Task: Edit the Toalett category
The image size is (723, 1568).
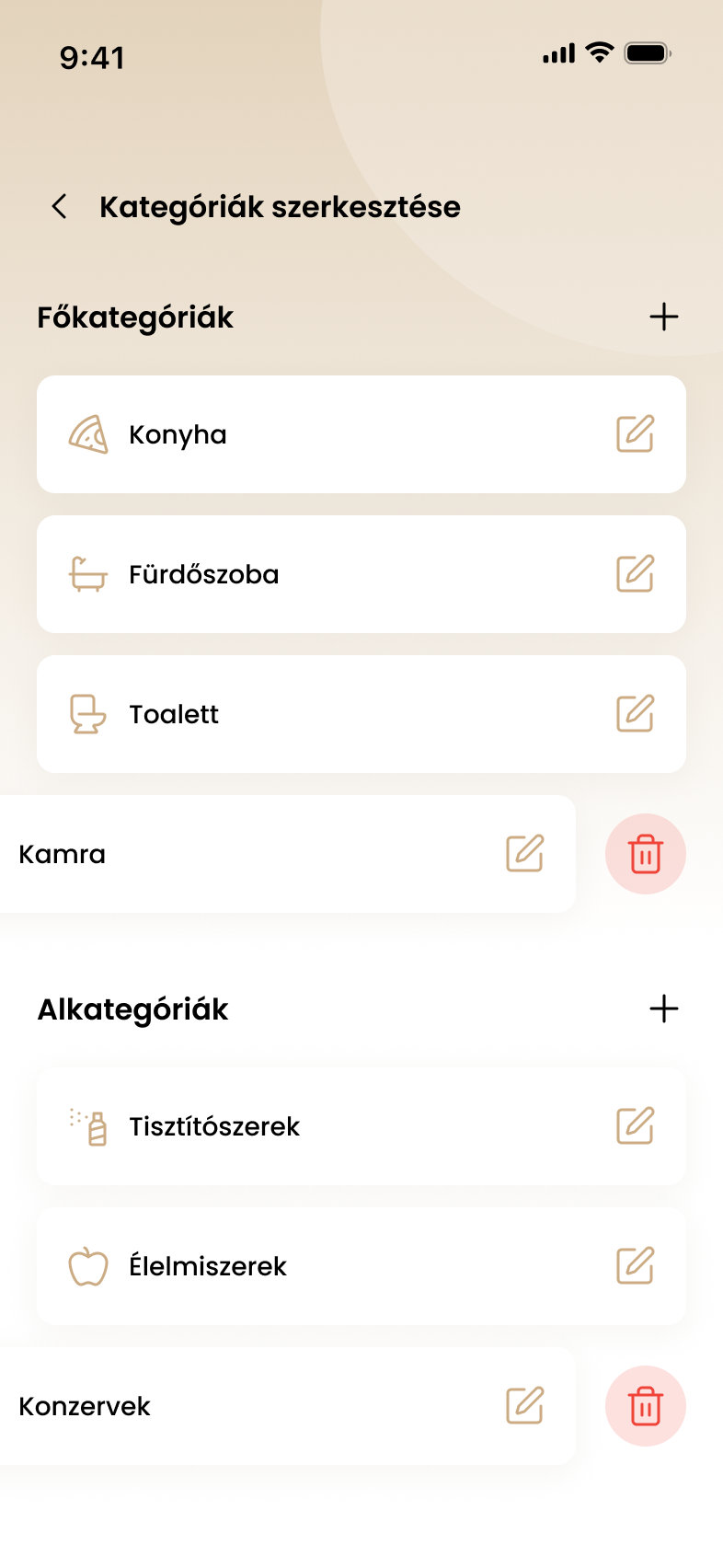Action: (635, 714)
